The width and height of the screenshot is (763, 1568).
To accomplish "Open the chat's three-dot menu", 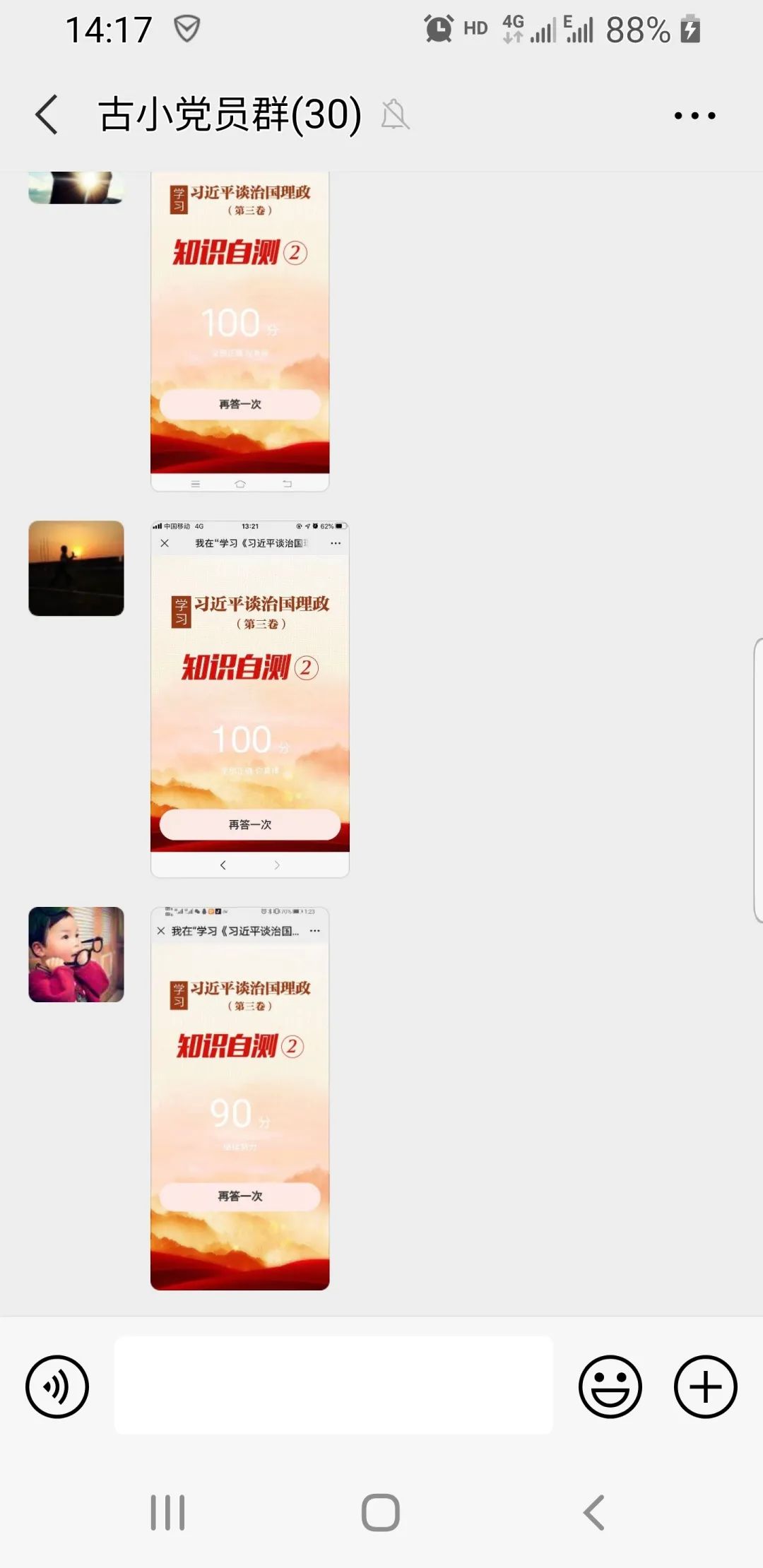I will point(694,115).
